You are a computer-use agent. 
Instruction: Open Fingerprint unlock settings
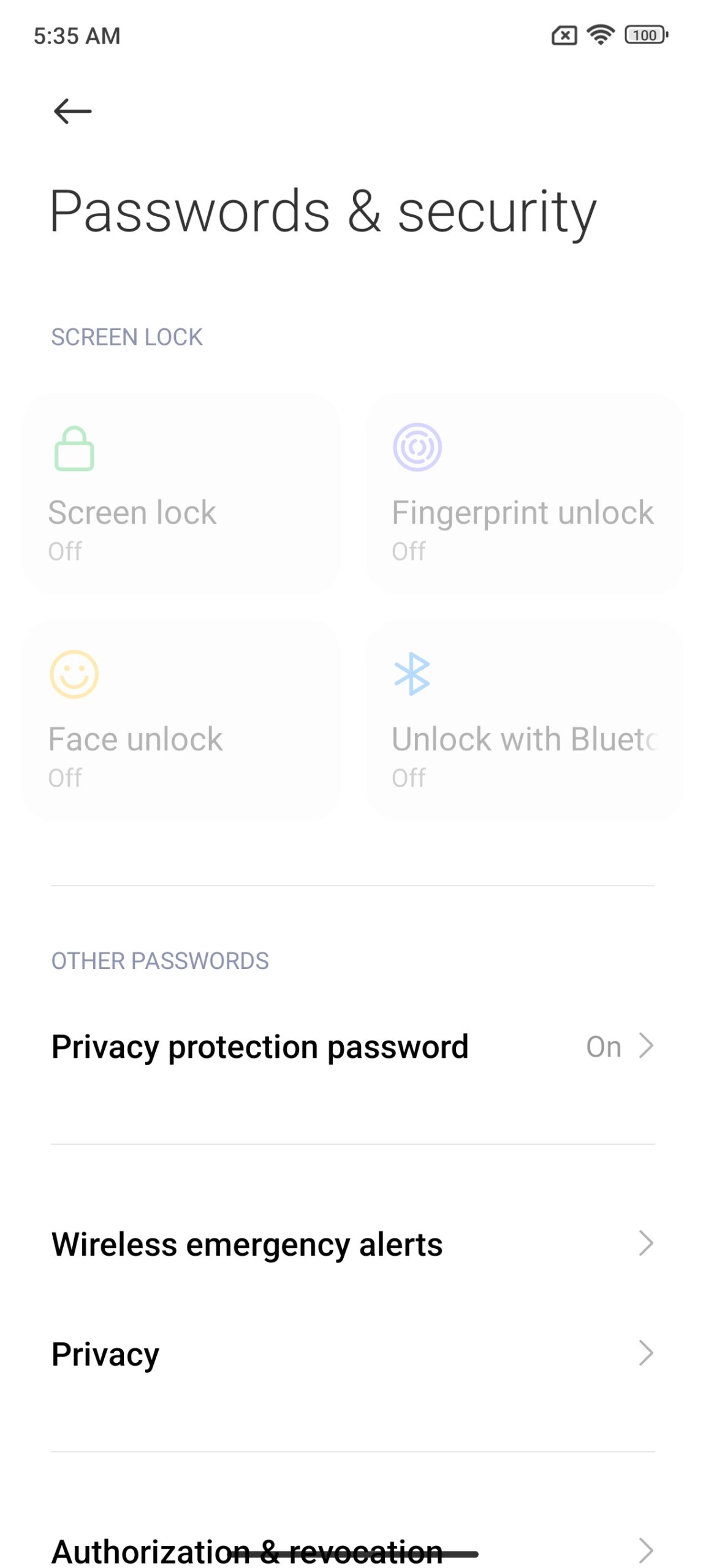[x=525, y=494]
